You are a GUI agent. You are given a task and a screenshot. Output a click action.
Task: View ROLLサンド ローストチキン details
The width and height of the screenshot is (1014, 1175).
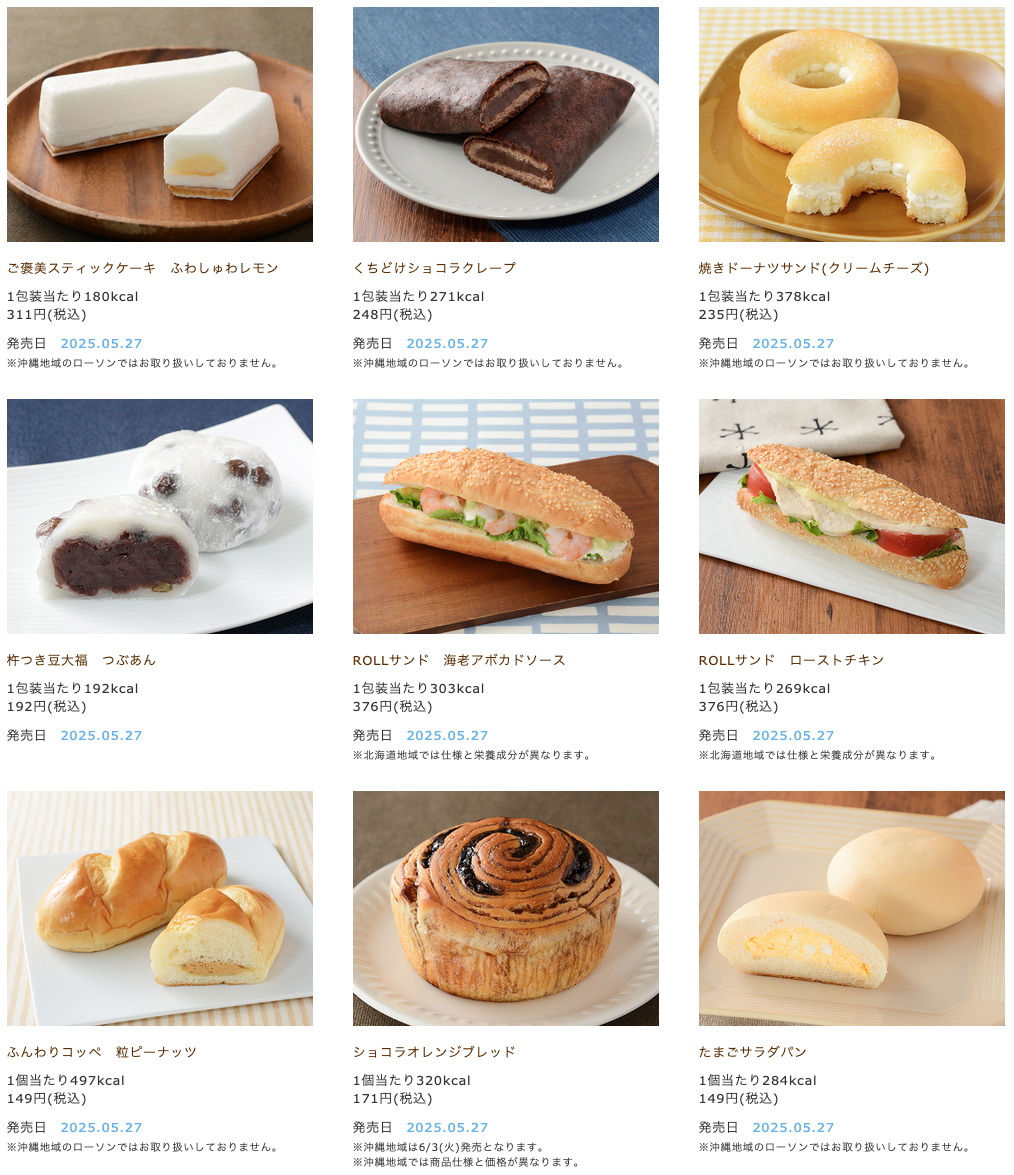click(791, 660)
